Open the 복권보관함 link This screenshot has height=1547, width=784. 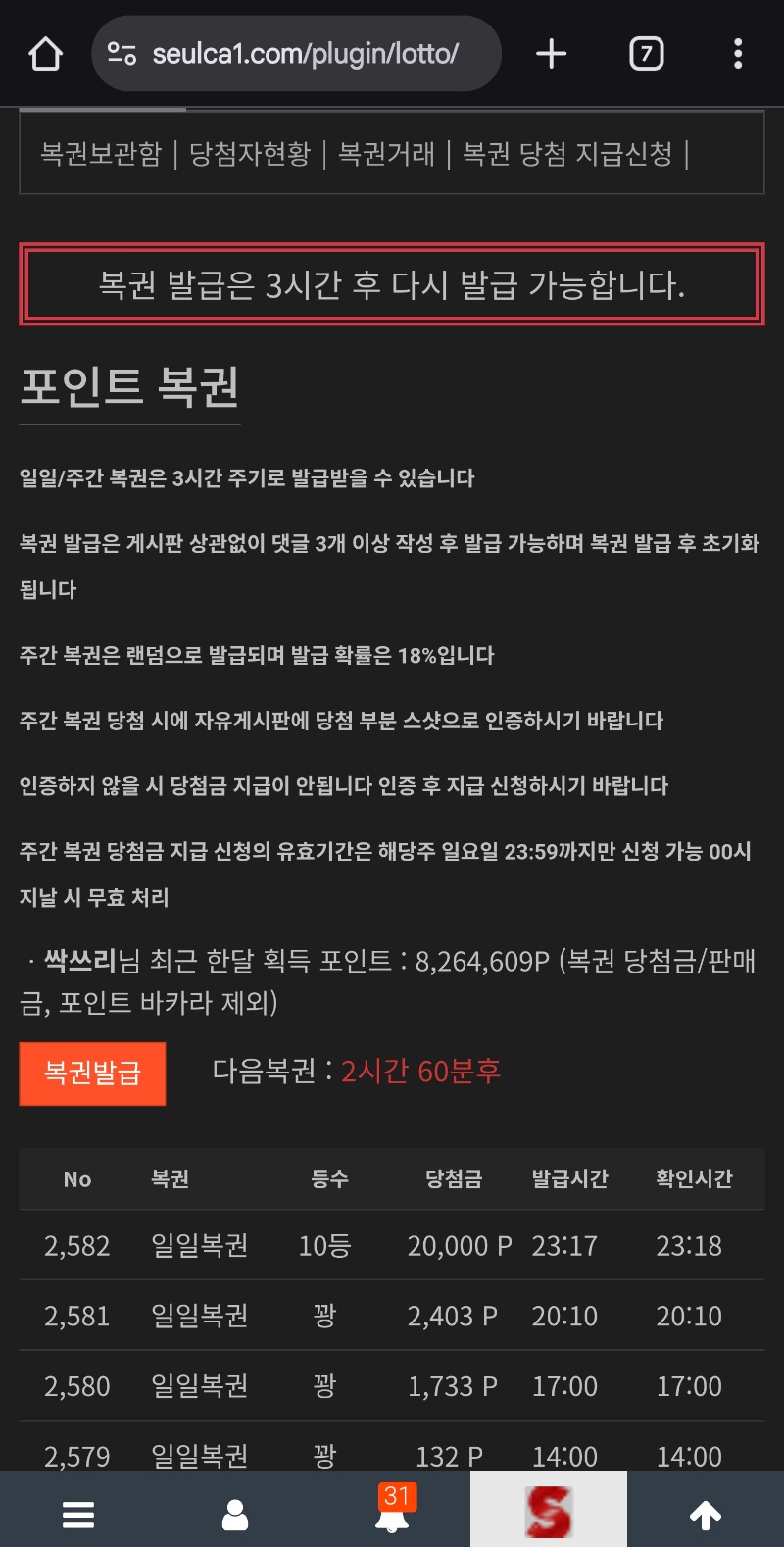click(101, 154)
